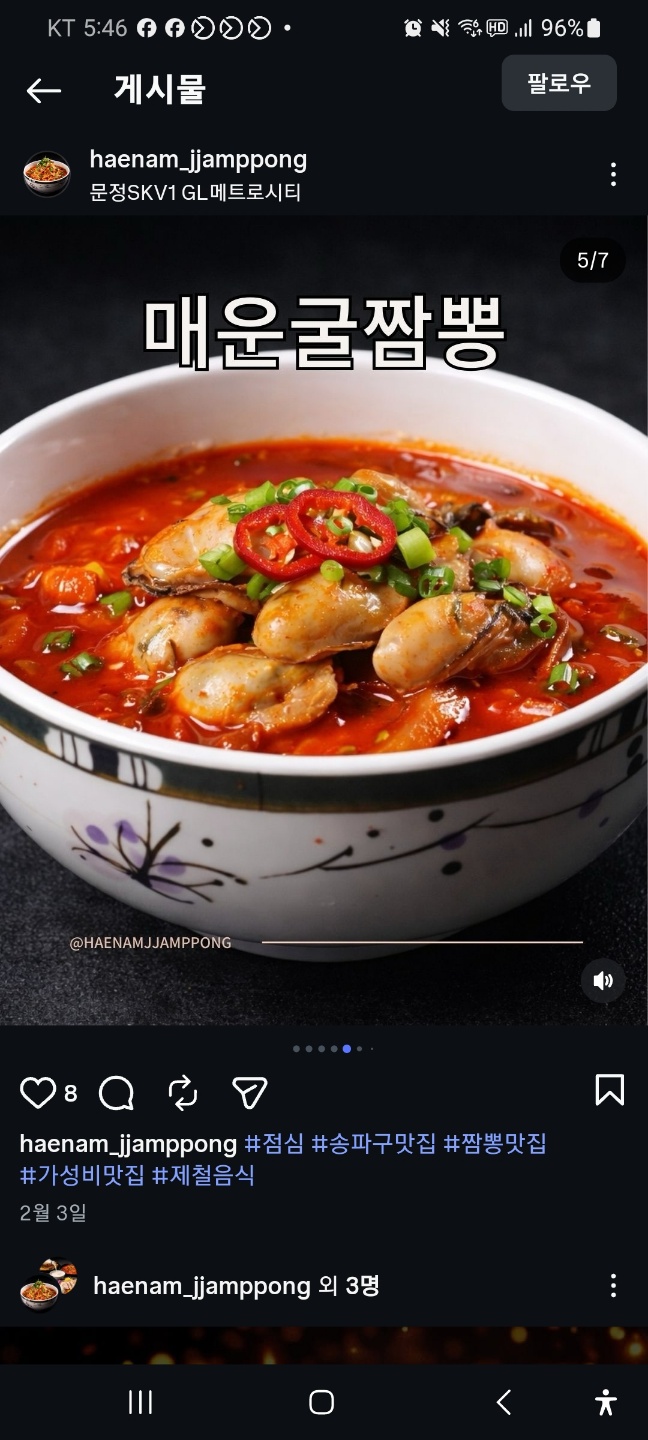Open the overflow menu of the top post
Screen dimensions: 648x1440
tap(613, 174)
